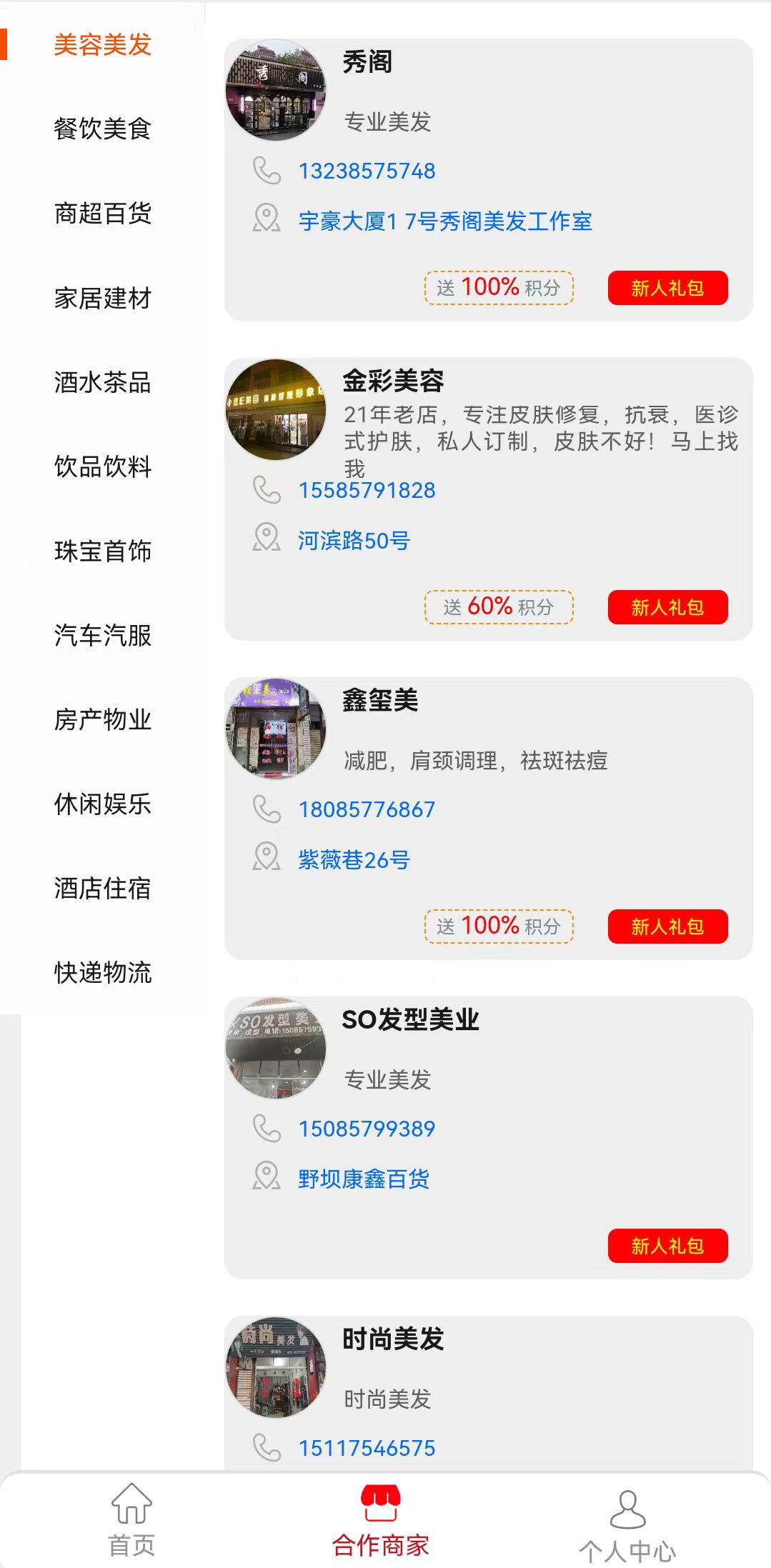Tap the location pin icon for 金彩美容

[x=266, y=541]
